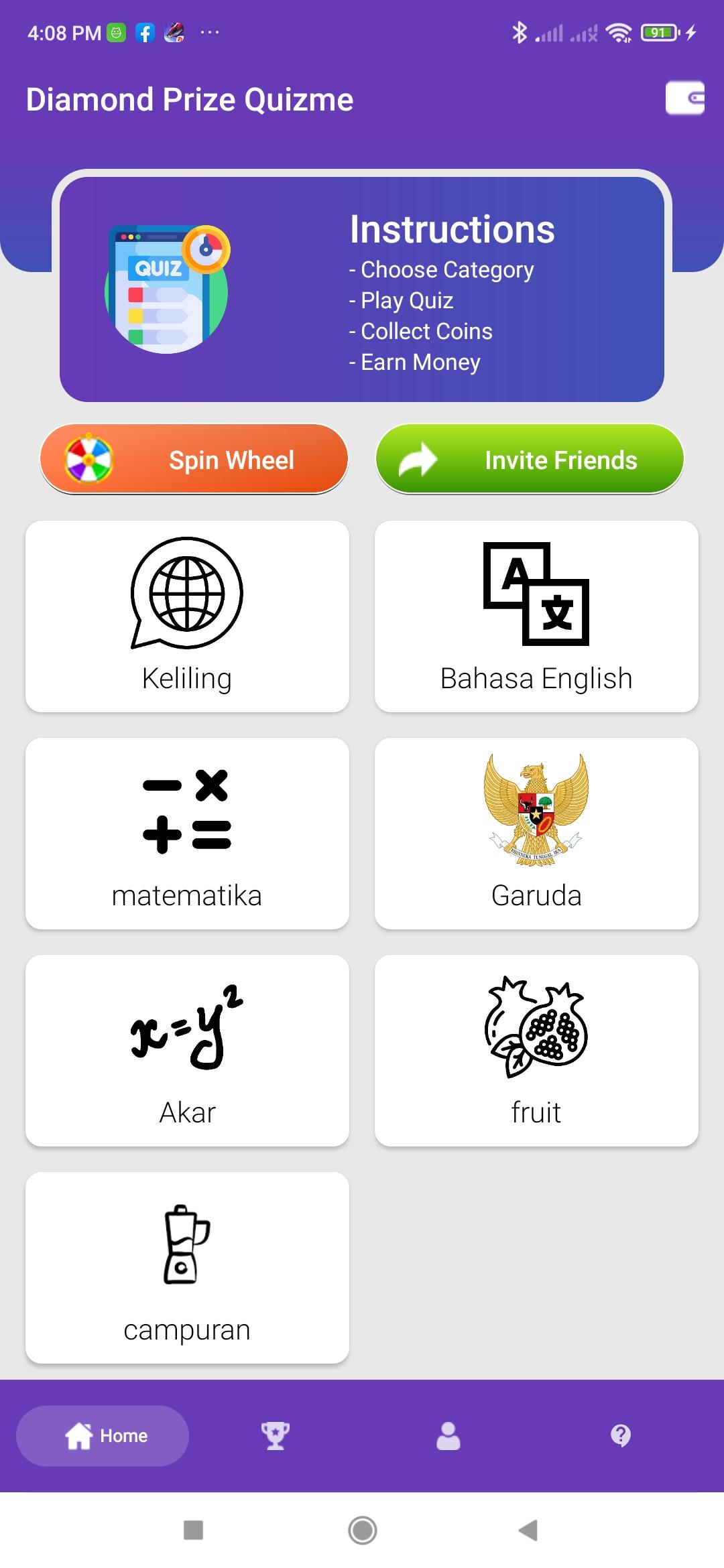Tap the system back button
The image size is (724, 1568).
click(x=528, y=1530)
